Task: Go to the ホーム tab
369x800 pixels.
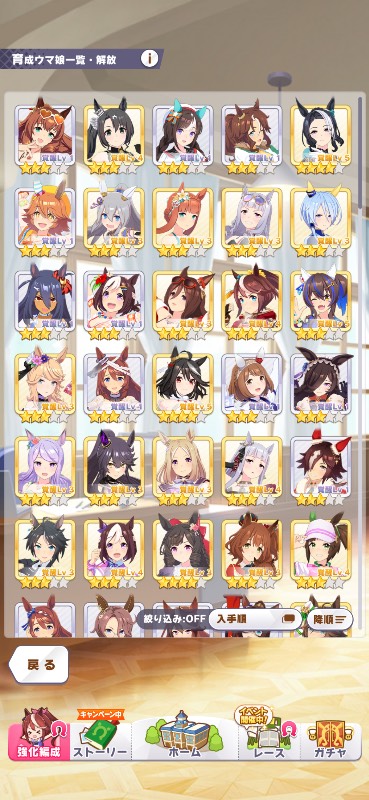Action: [185, 734]
